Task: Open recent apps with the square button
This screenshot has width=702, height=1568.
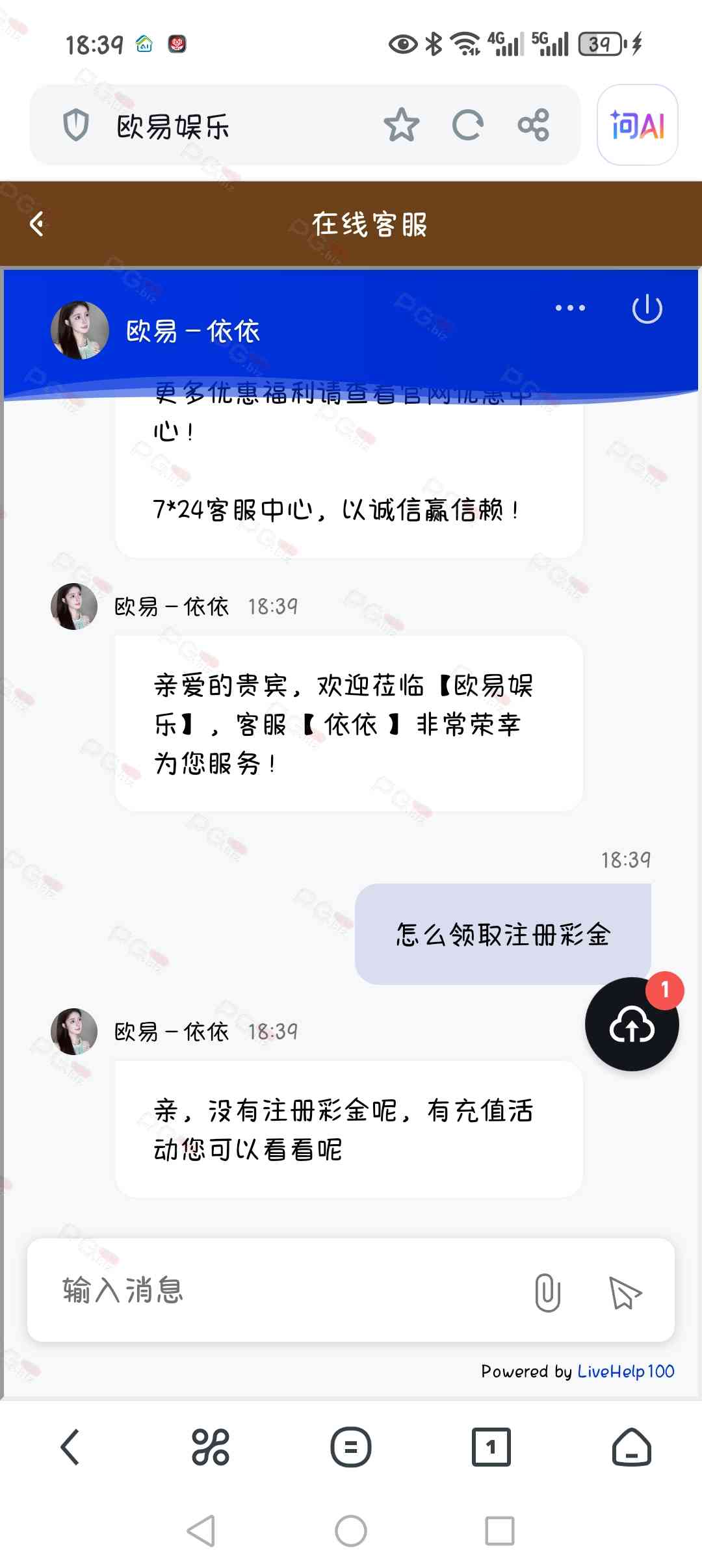Action: 500,1531
